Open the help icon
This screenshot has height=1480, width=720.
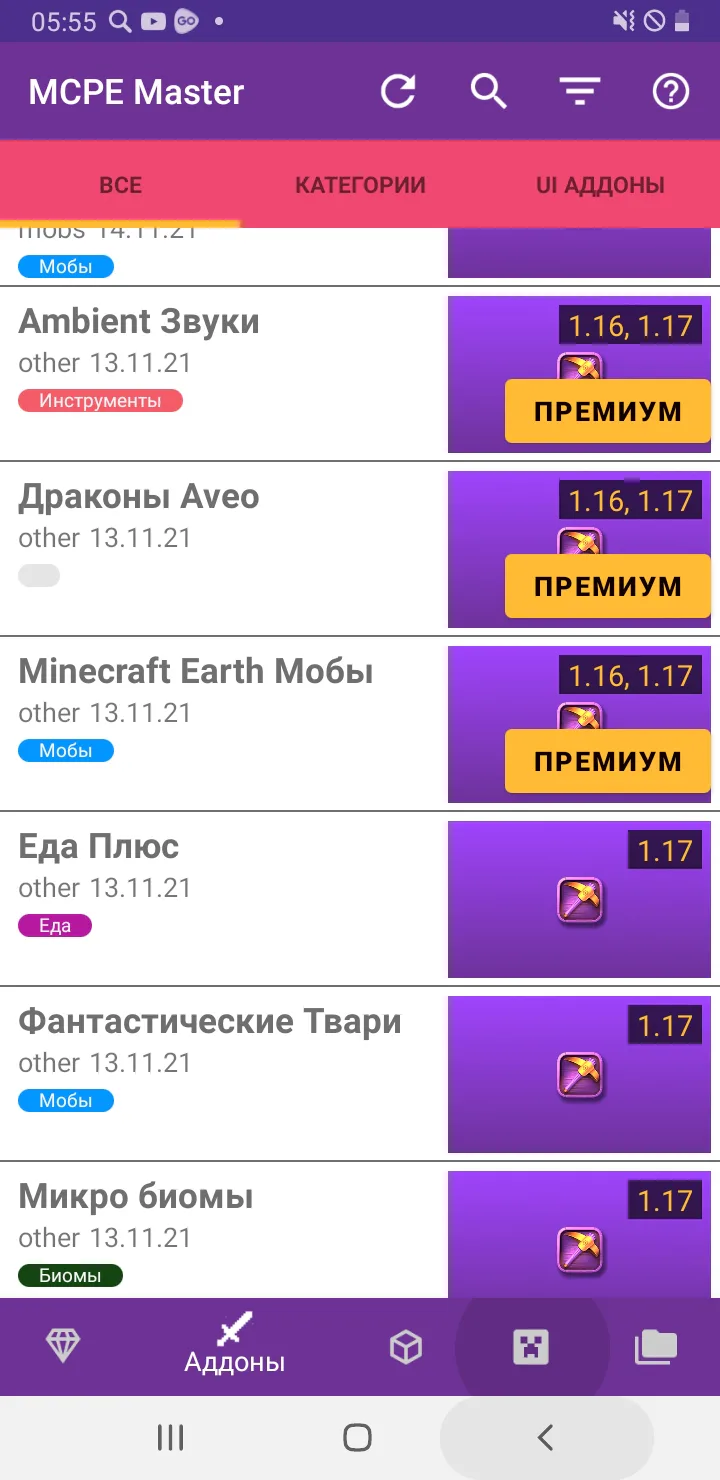(670, 92)
